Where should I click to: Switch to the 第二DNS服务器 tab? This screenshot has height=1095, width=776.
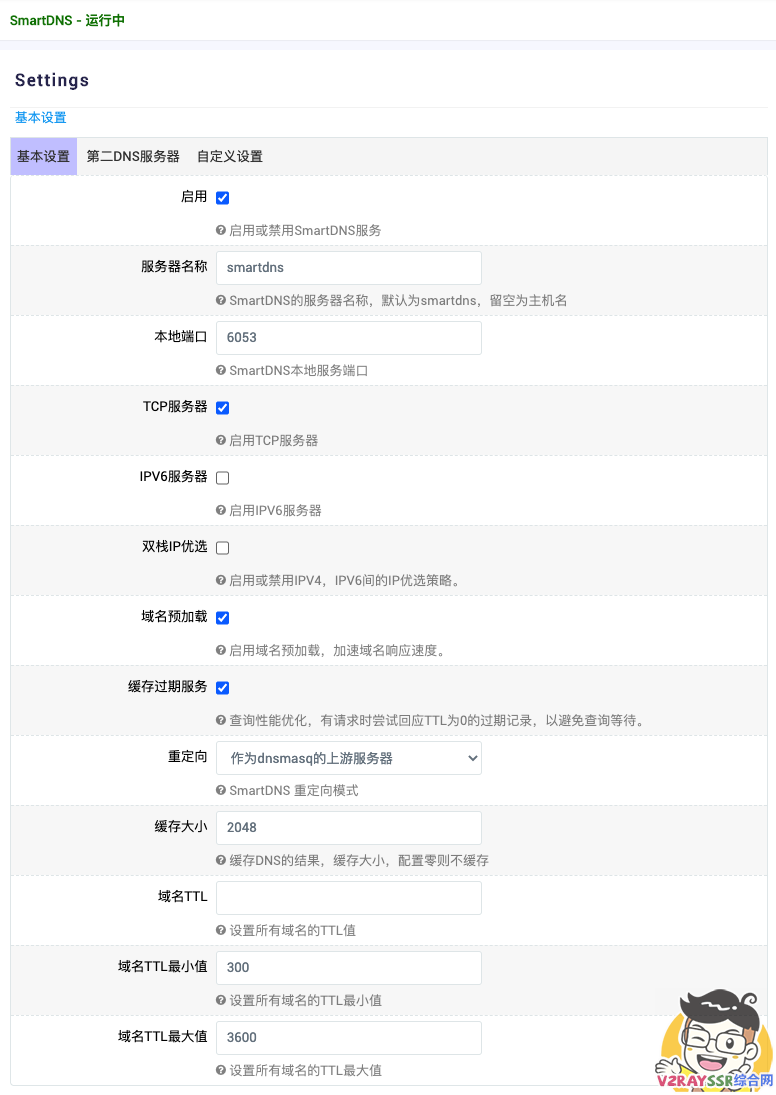point(133,156)
